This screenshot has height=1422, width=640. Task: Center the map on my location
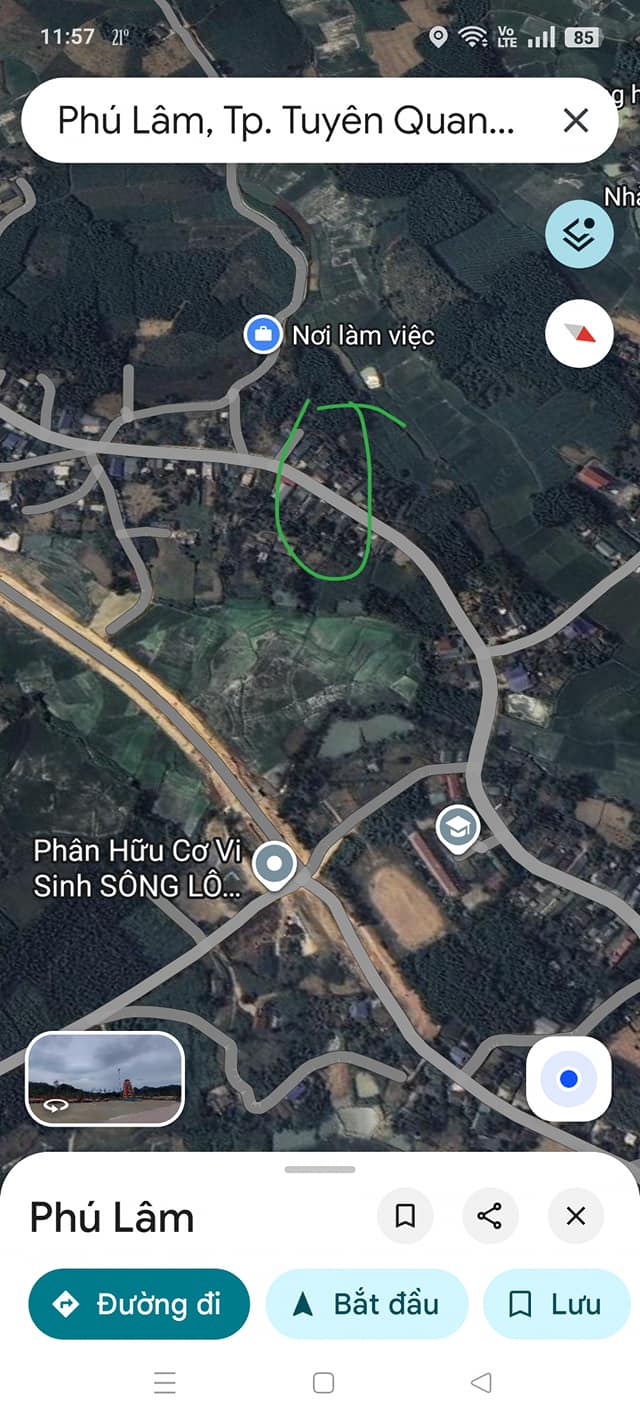569,1079
